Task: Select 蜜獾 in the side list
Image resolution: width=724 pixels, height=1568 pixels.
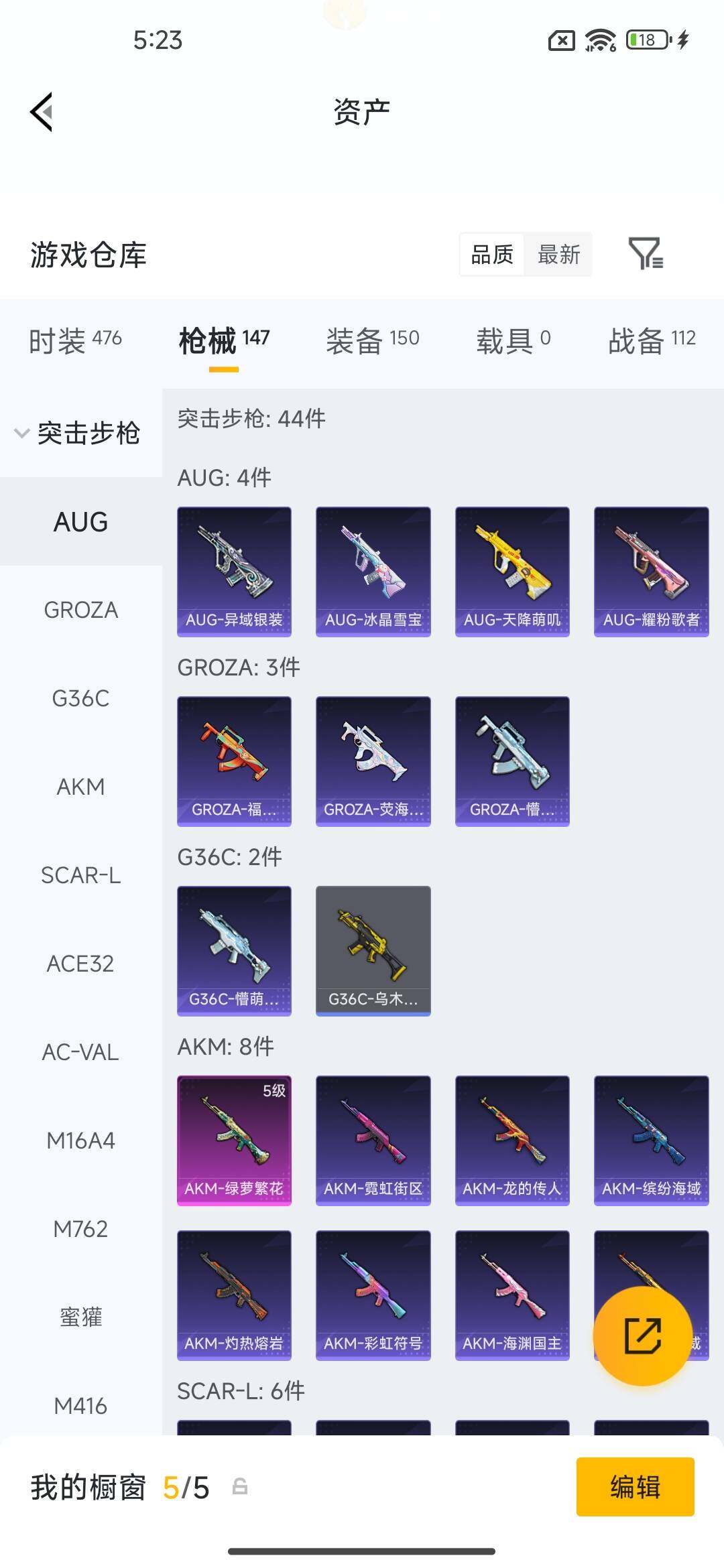Action: tap(80, 1317)
